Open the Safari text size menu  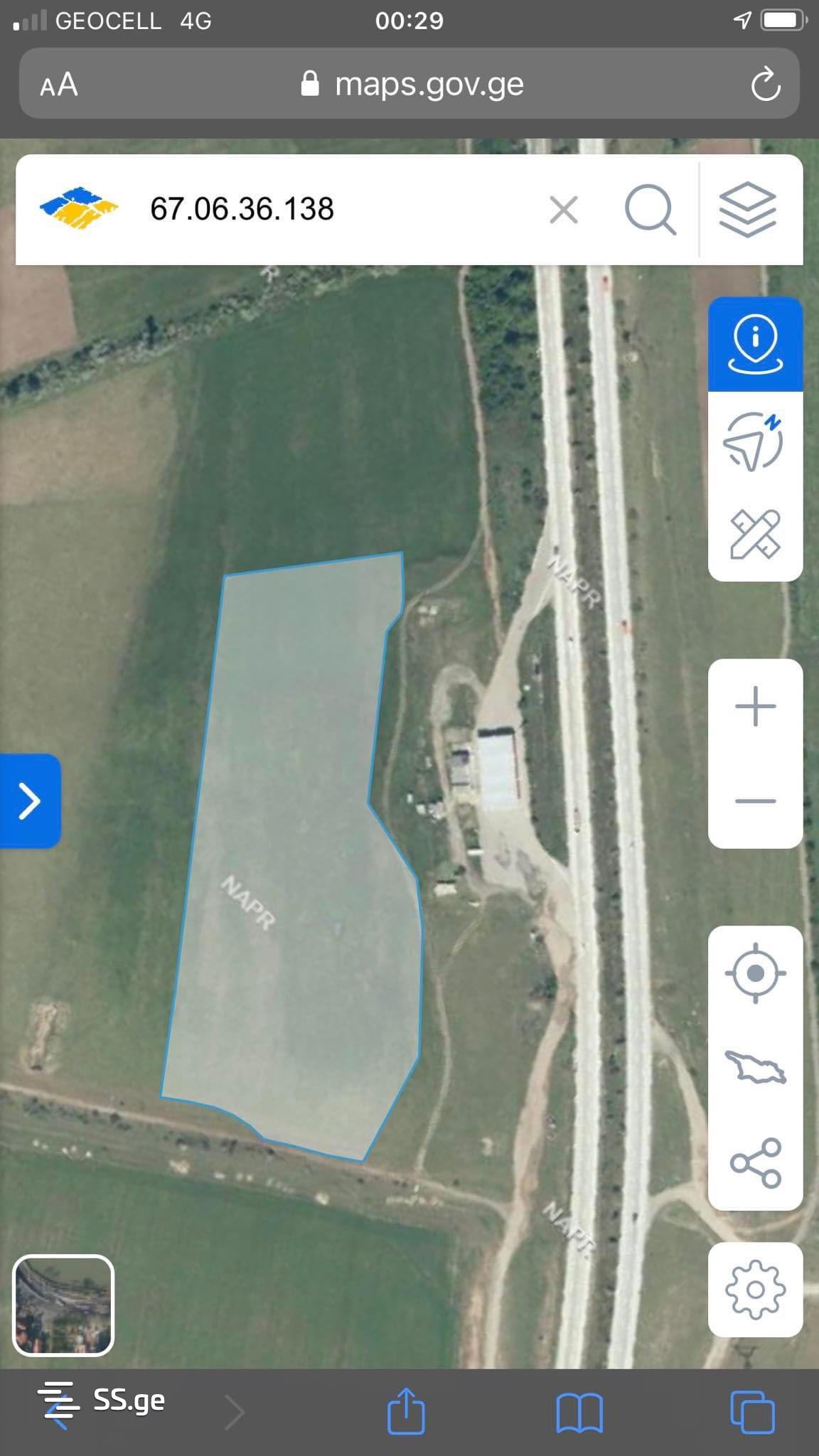point(59,85)
